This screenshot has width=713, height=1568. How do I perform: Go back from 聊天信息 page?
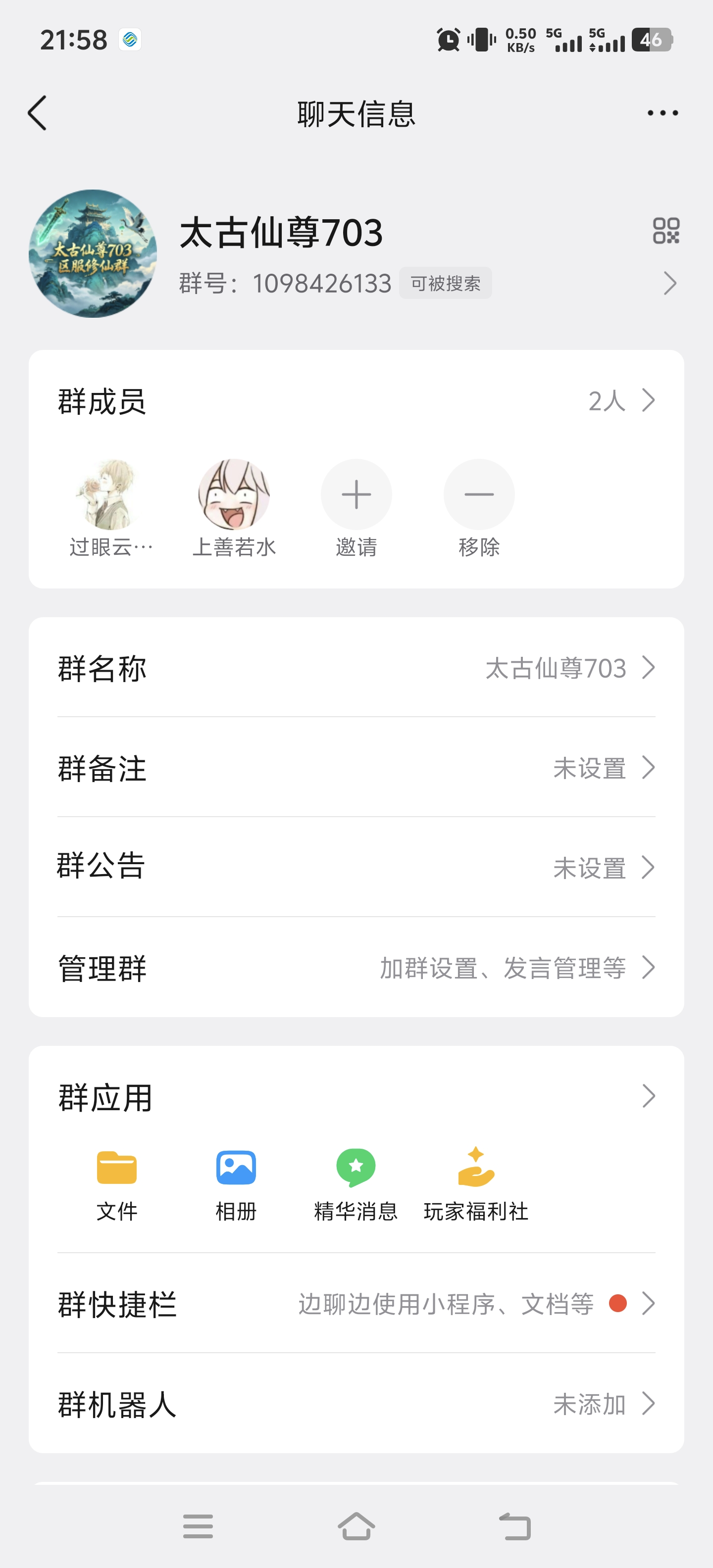pos(38,113)
